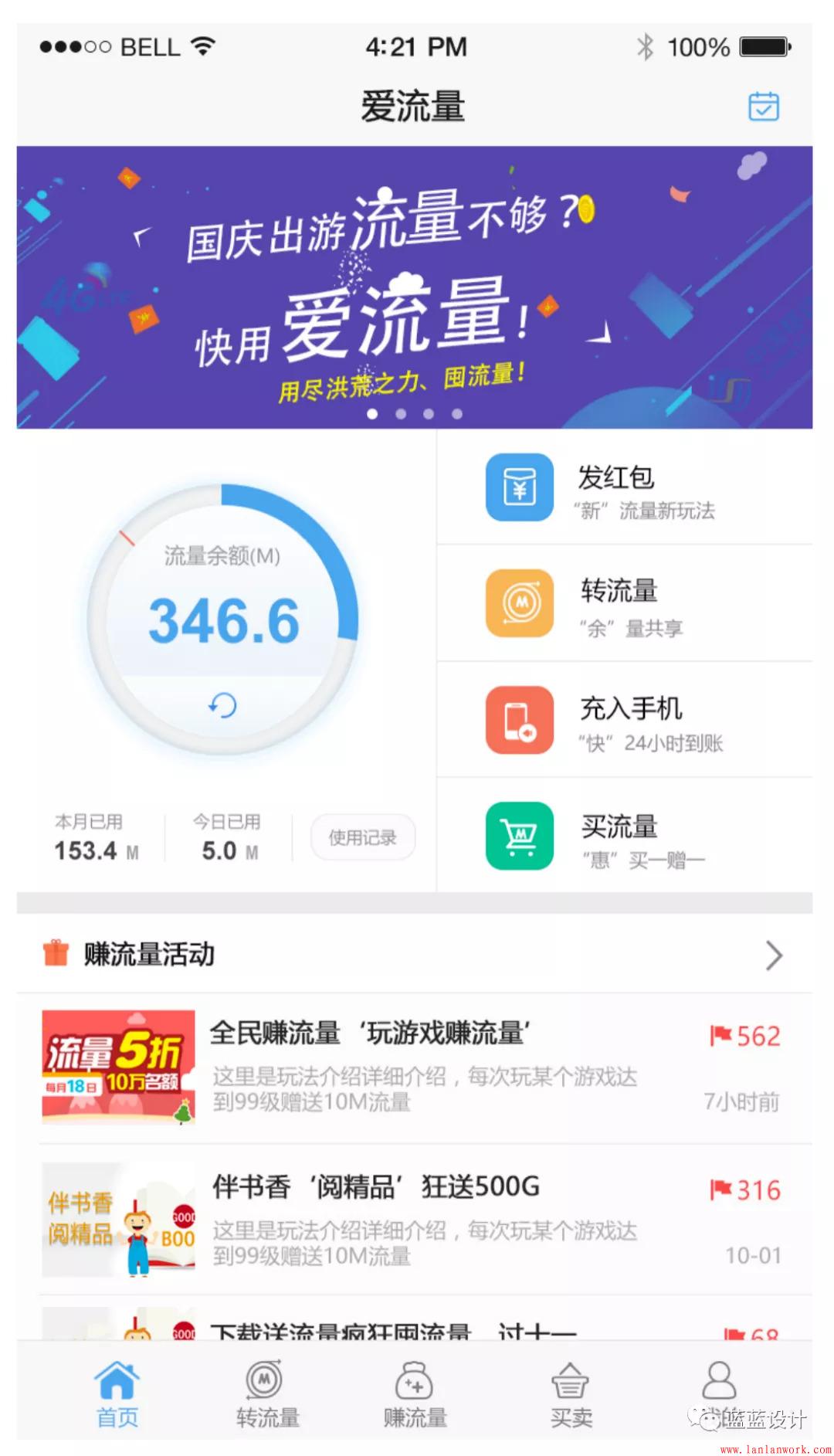834x1456 pixels.
Task: Open the third carousel indicator dot
Action: pos(429,414)
